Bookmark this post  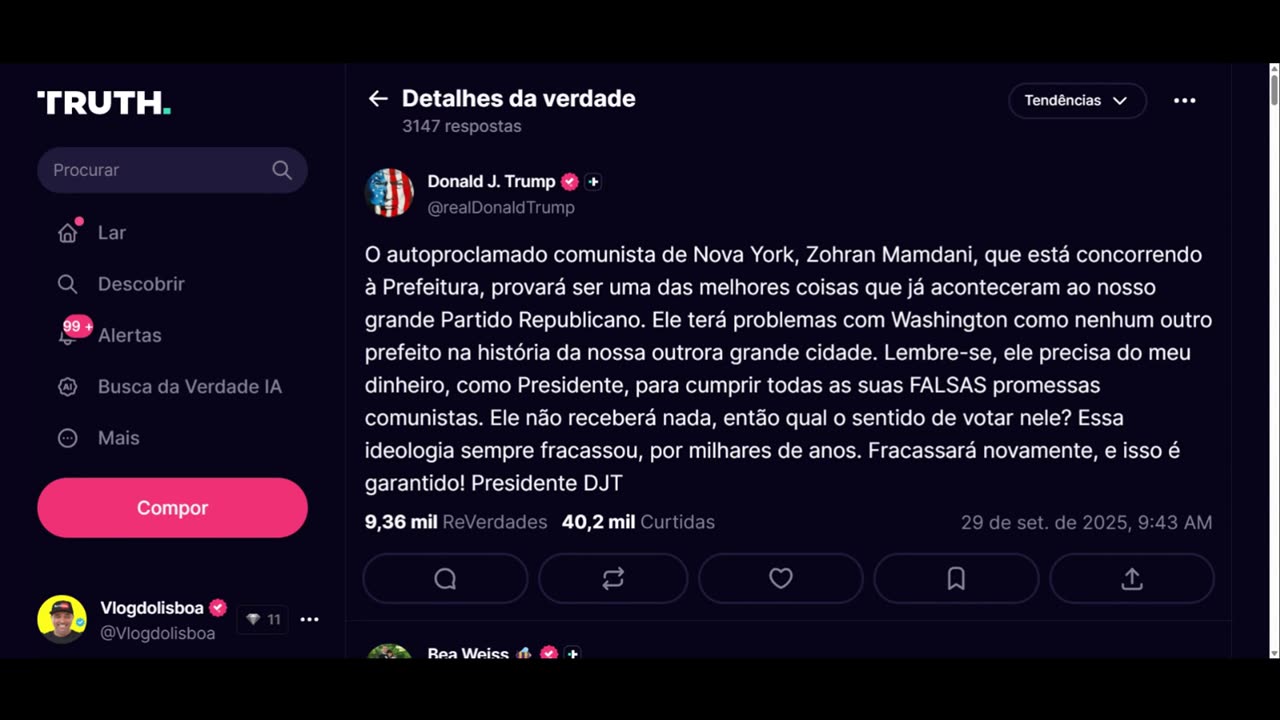coord(956,578)
